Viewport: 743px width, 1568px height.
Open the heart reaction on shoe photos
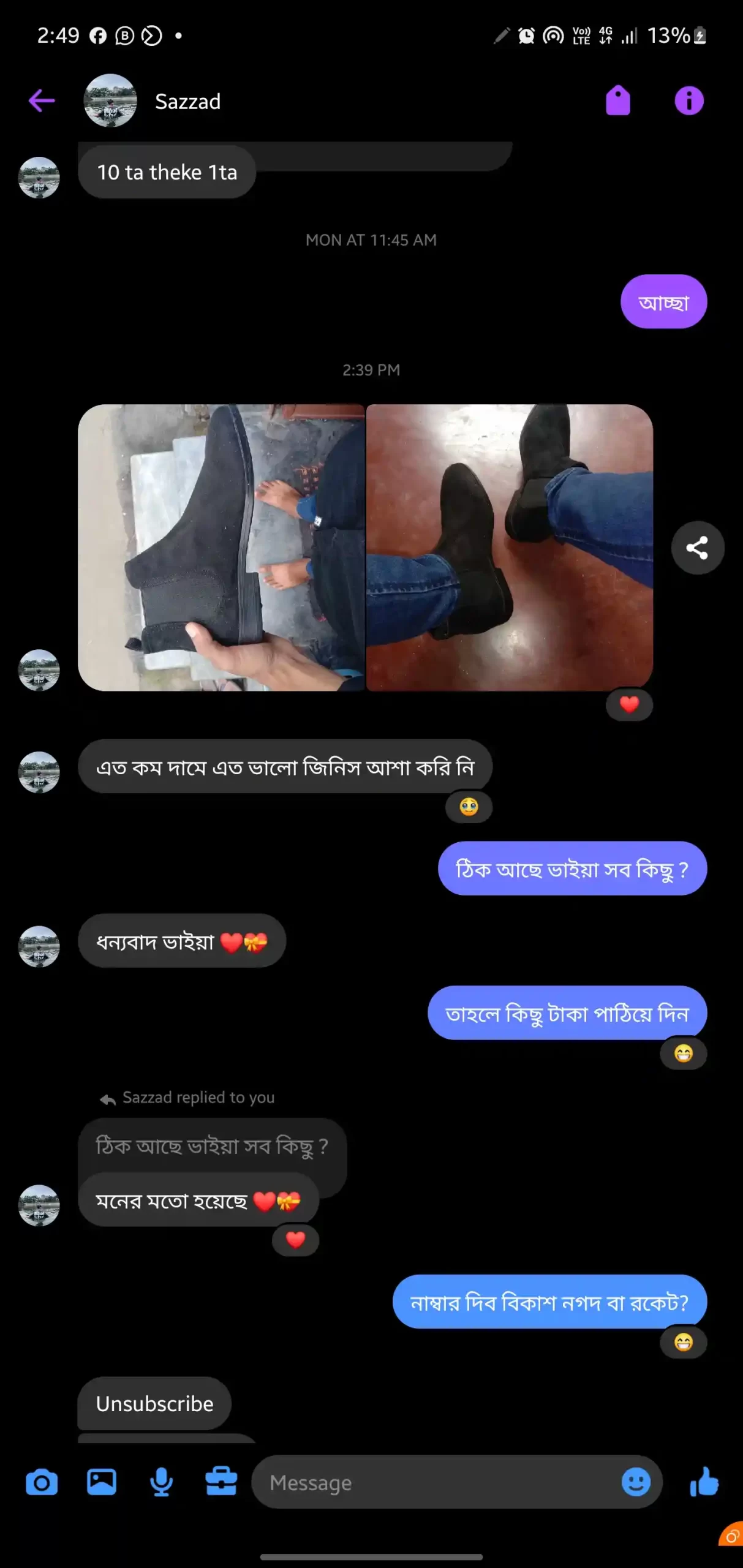[x=629, y=704]
